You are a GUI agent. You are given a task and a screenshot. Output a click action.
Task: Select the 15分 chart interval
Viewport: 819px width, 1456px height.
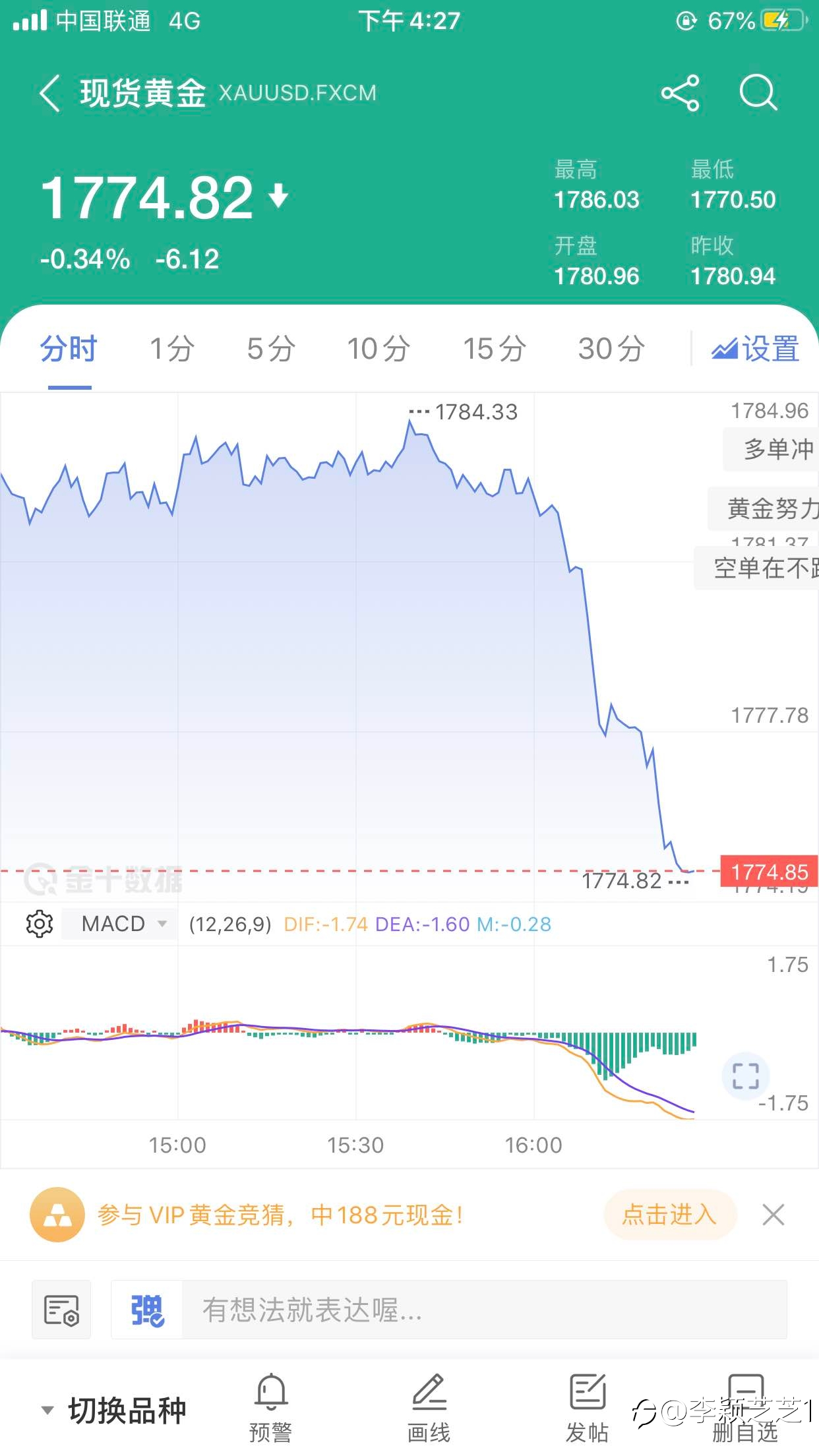click(x=495, y=349)
